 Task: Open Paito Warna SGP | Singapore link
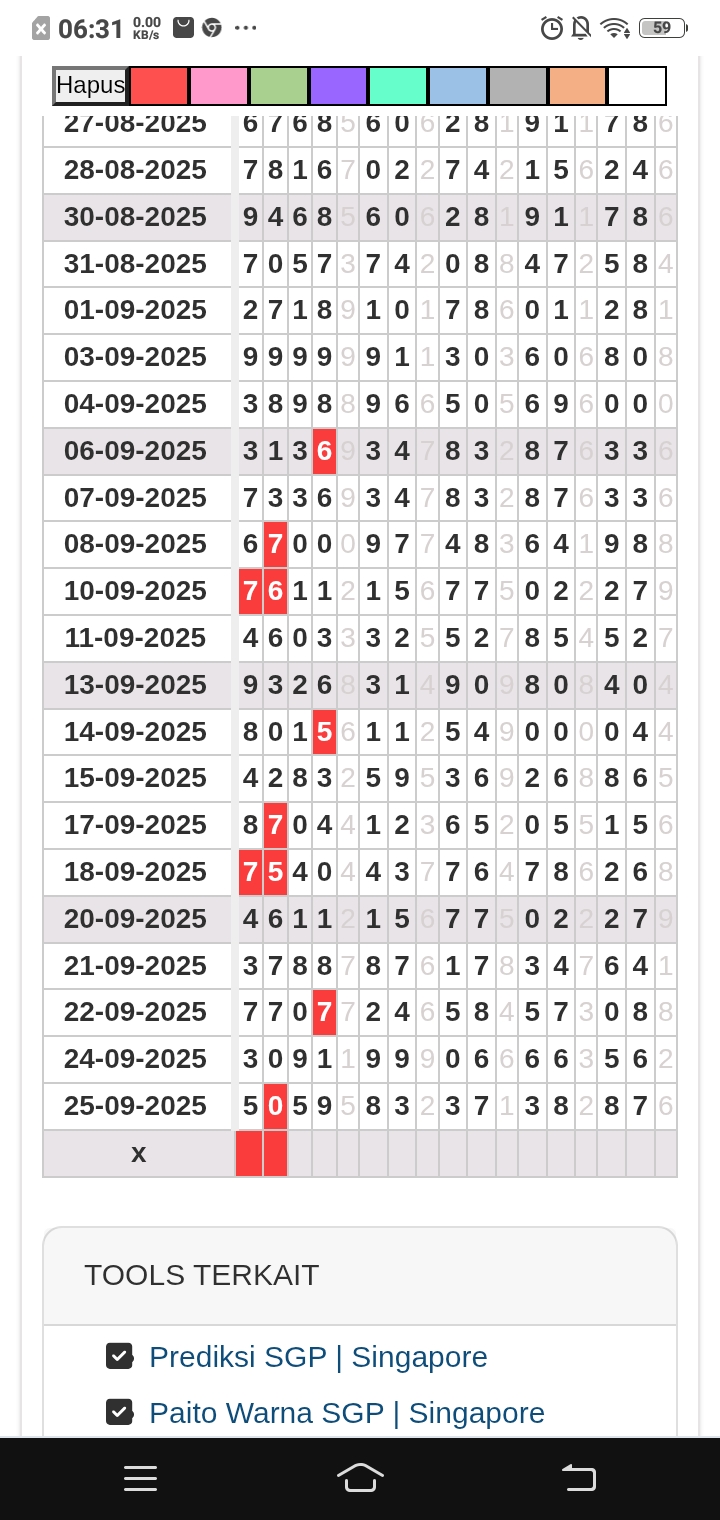[x=346, y=1413]
